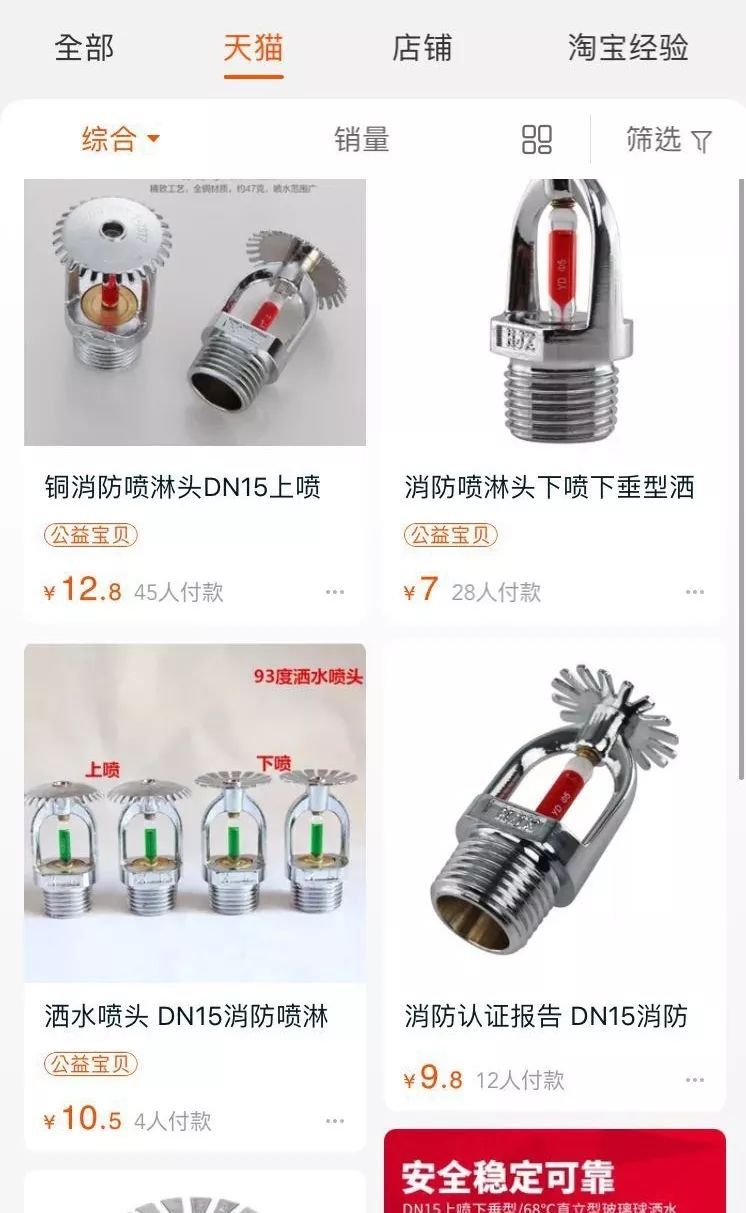Open the 店铺 tab

click(422, 47)
